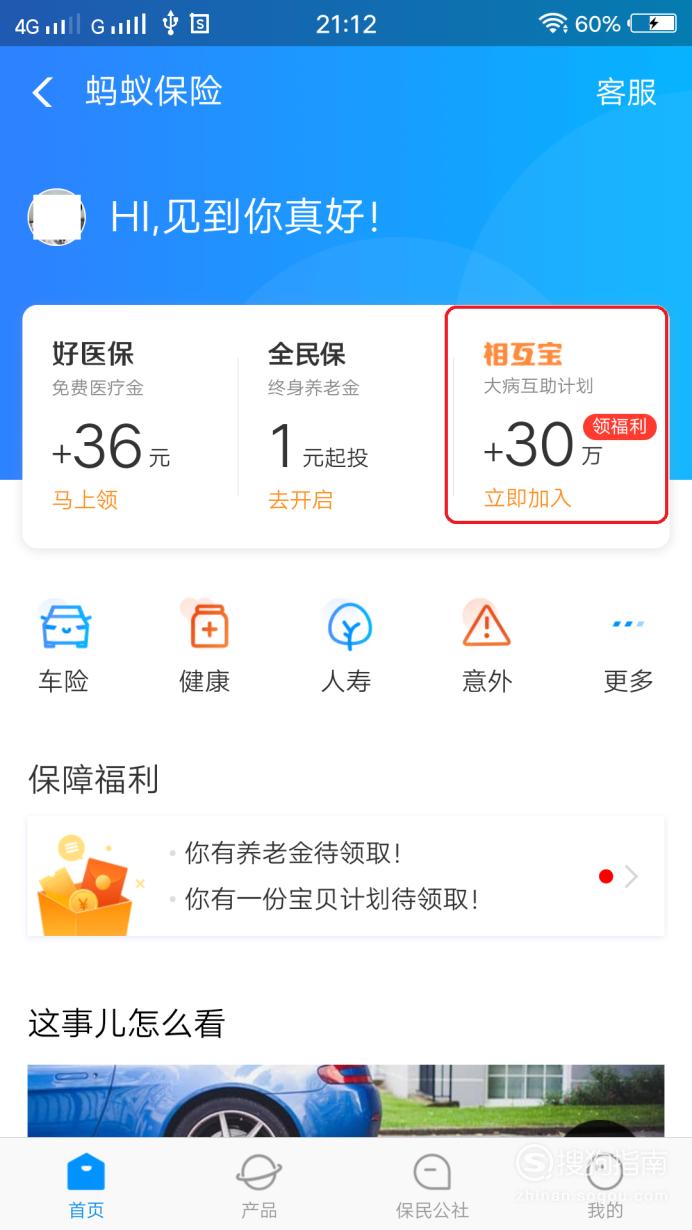Open the car article under 这事儿怎么看
The width and height of the screenshot is (692, 1230).
coord(346,1100)
